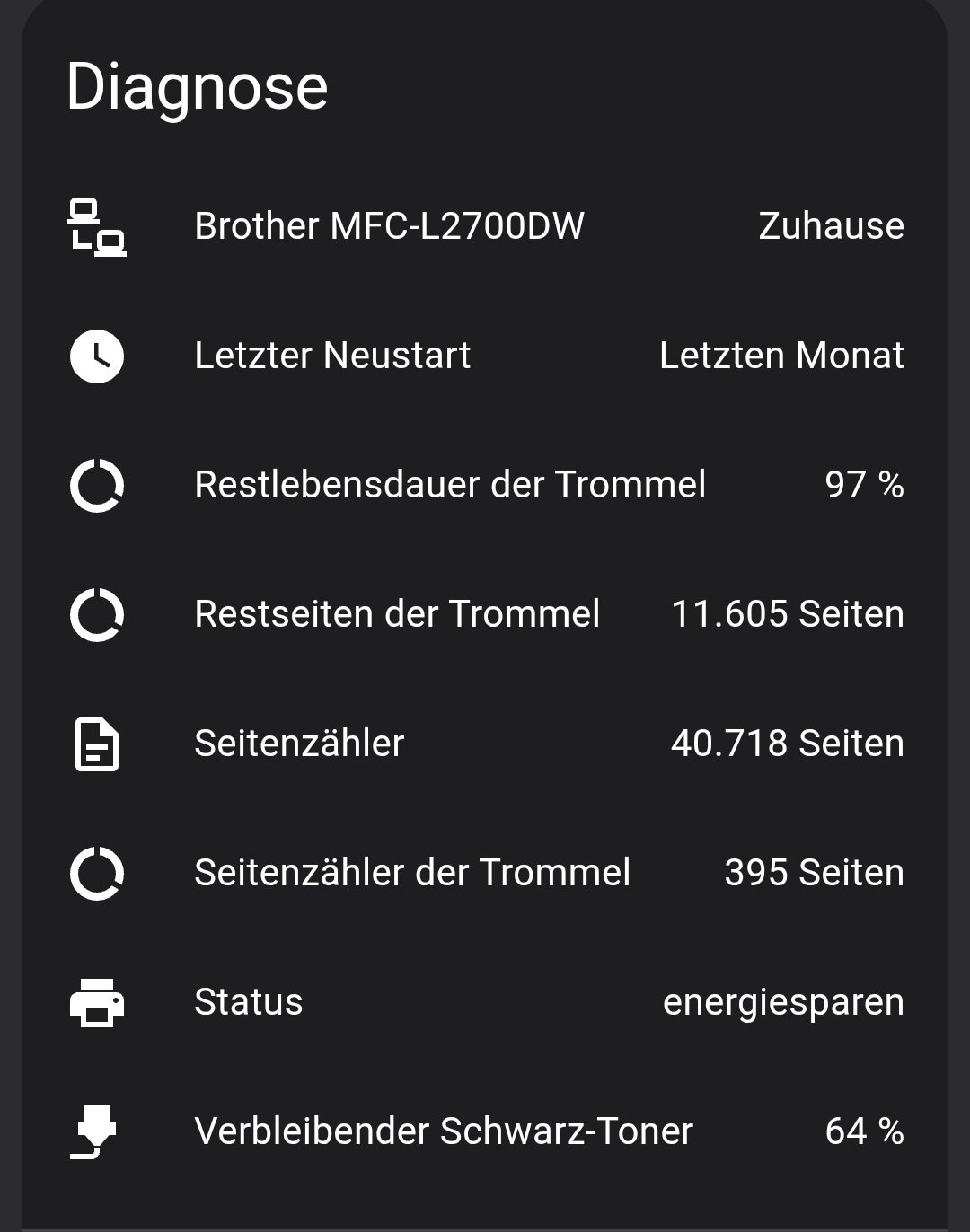970x1232 pixels.
Task: Open Letzter Neustart details
Action: click(x=332, y=356)
